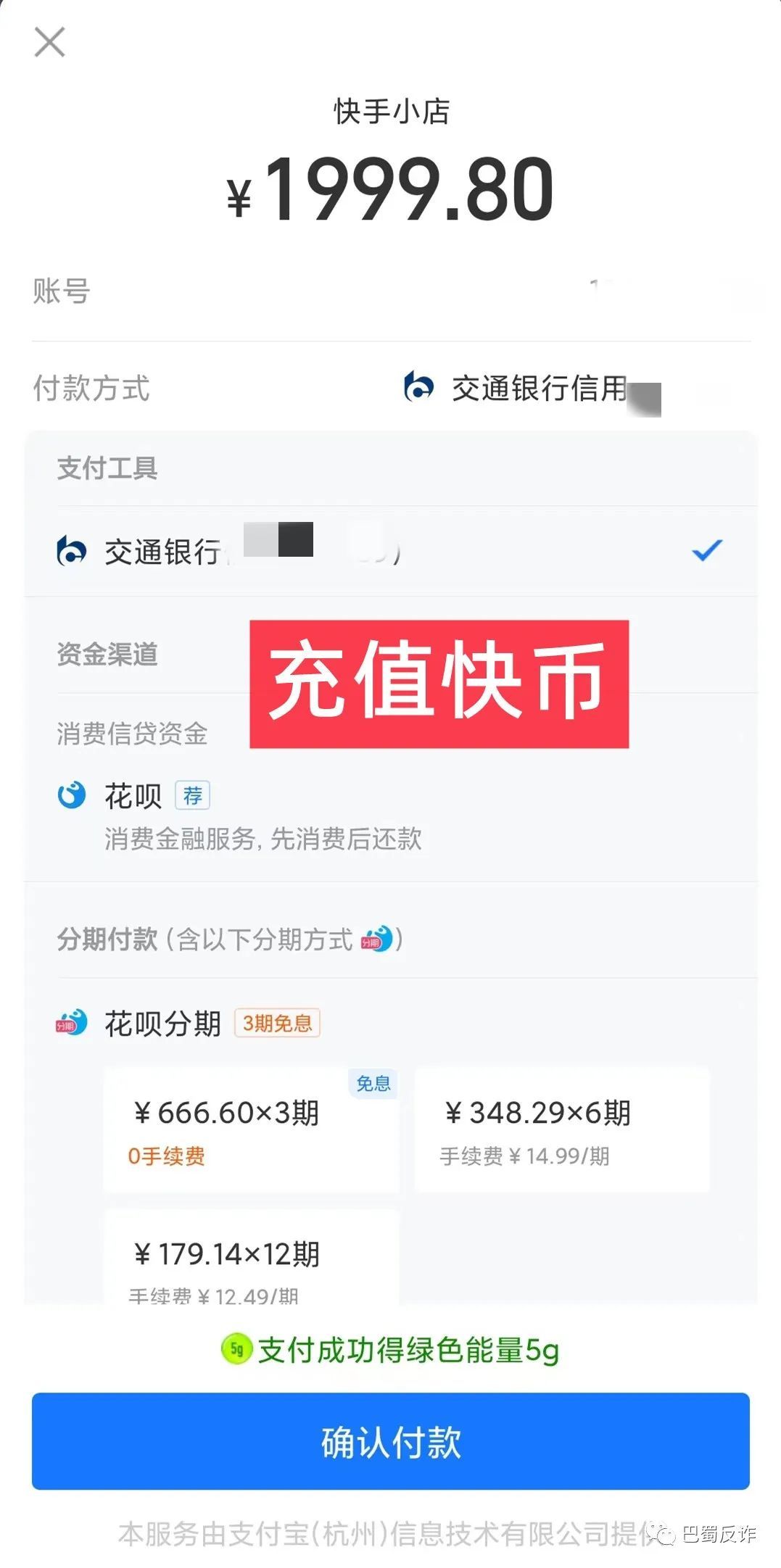Click the 荐 recommended badge beside 花呗
781x1568 pixels.
(x=193, y=795)
